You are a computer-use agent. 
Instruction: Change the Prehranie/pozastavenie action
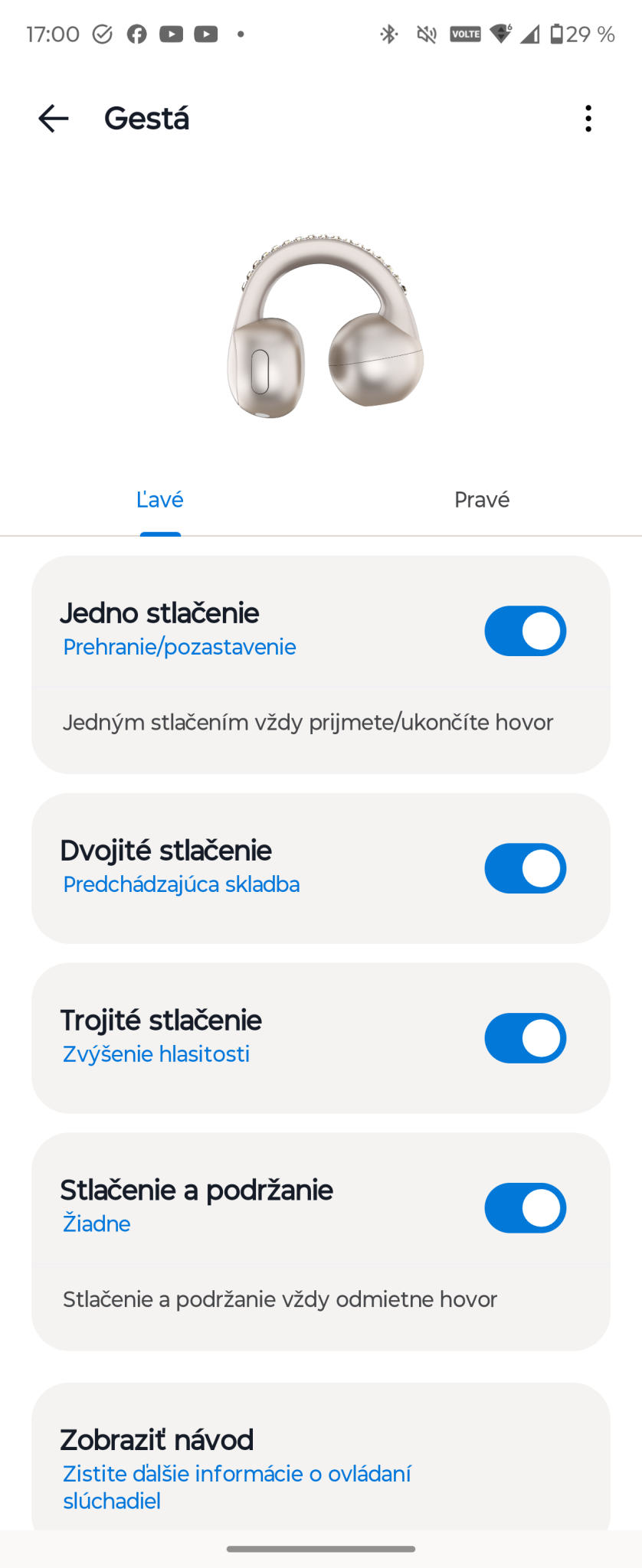coord(179,647)
